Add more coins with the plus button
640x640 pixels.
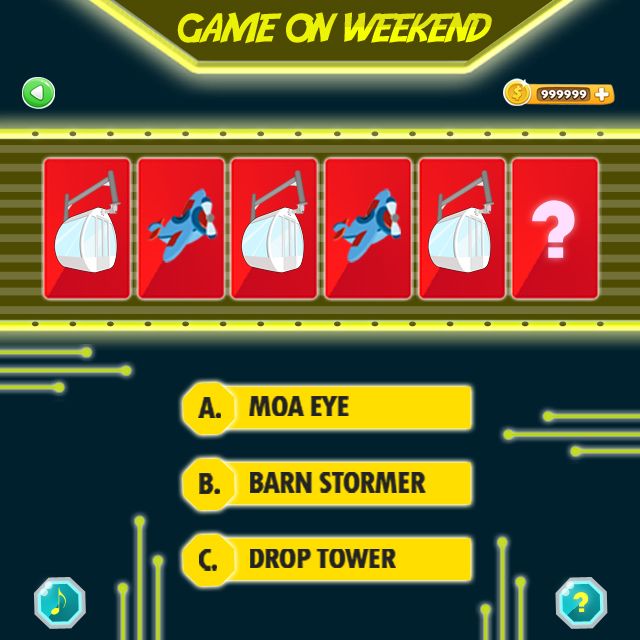(602, 94)
